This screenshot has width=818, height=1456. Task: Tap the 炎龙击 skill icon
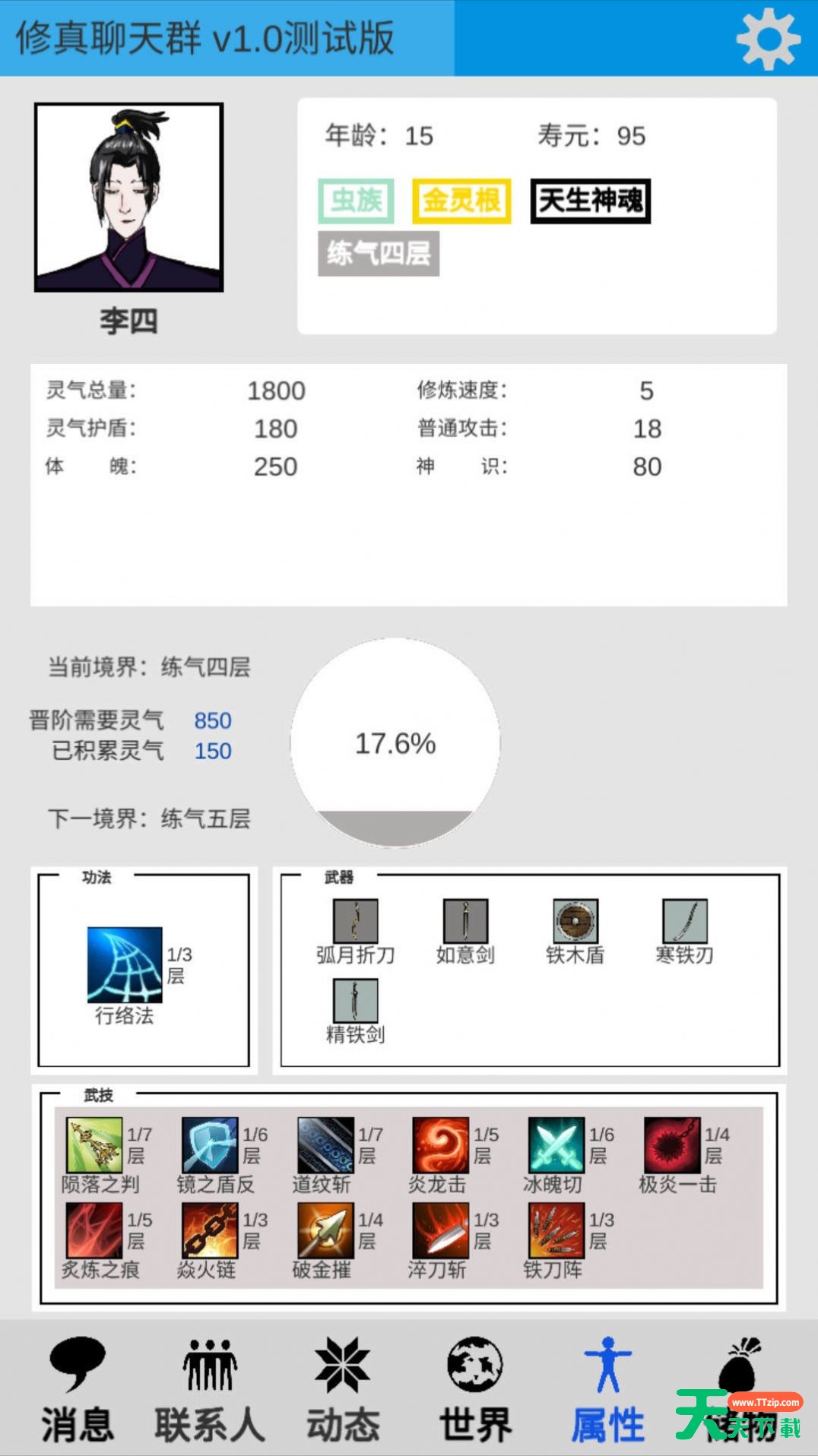(441, 1145)
